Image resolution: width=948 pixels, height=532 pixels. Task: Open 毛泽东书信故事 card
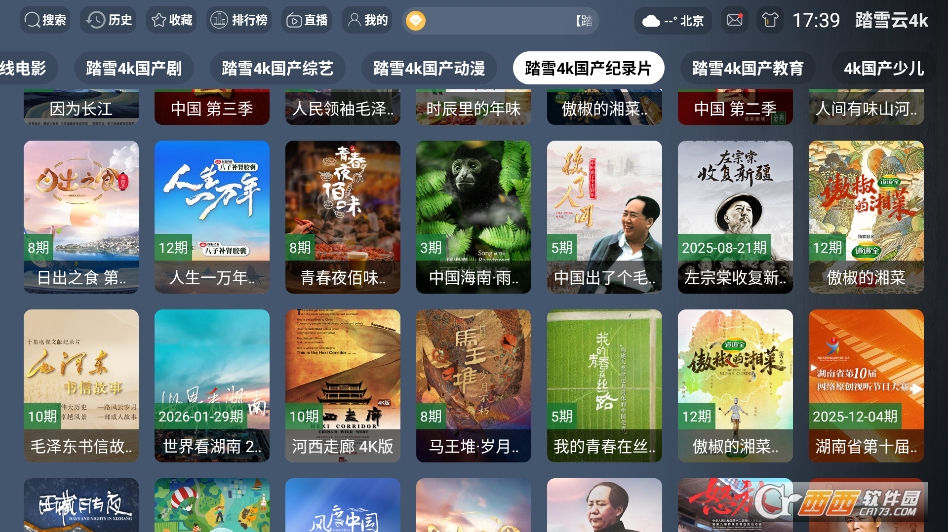(81, 385)
